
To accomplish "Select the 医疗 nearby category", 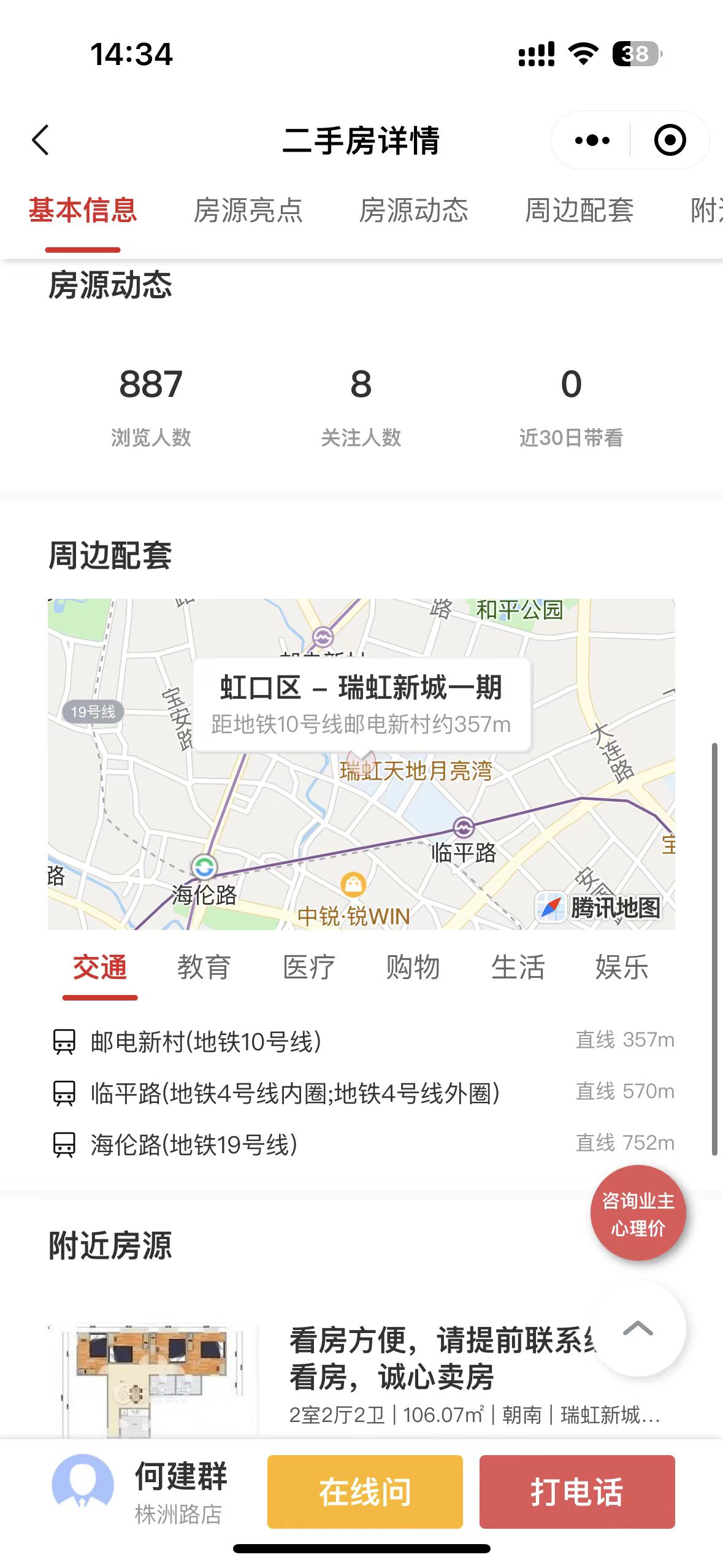I will [x=308, y=967].
